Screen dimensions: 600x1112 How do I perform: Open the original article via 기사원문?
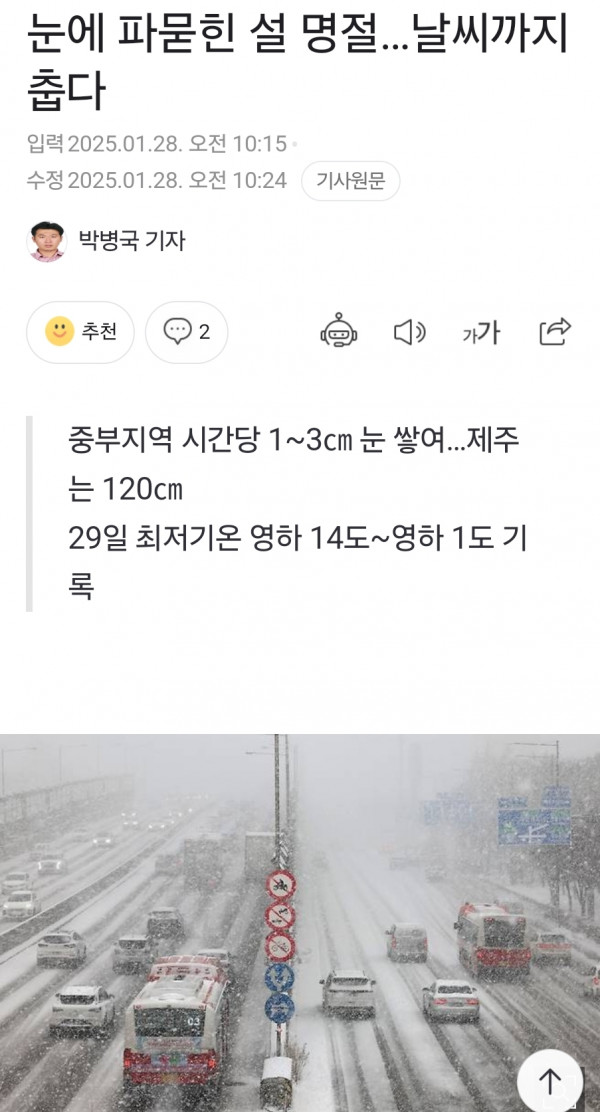pos(350,181)
